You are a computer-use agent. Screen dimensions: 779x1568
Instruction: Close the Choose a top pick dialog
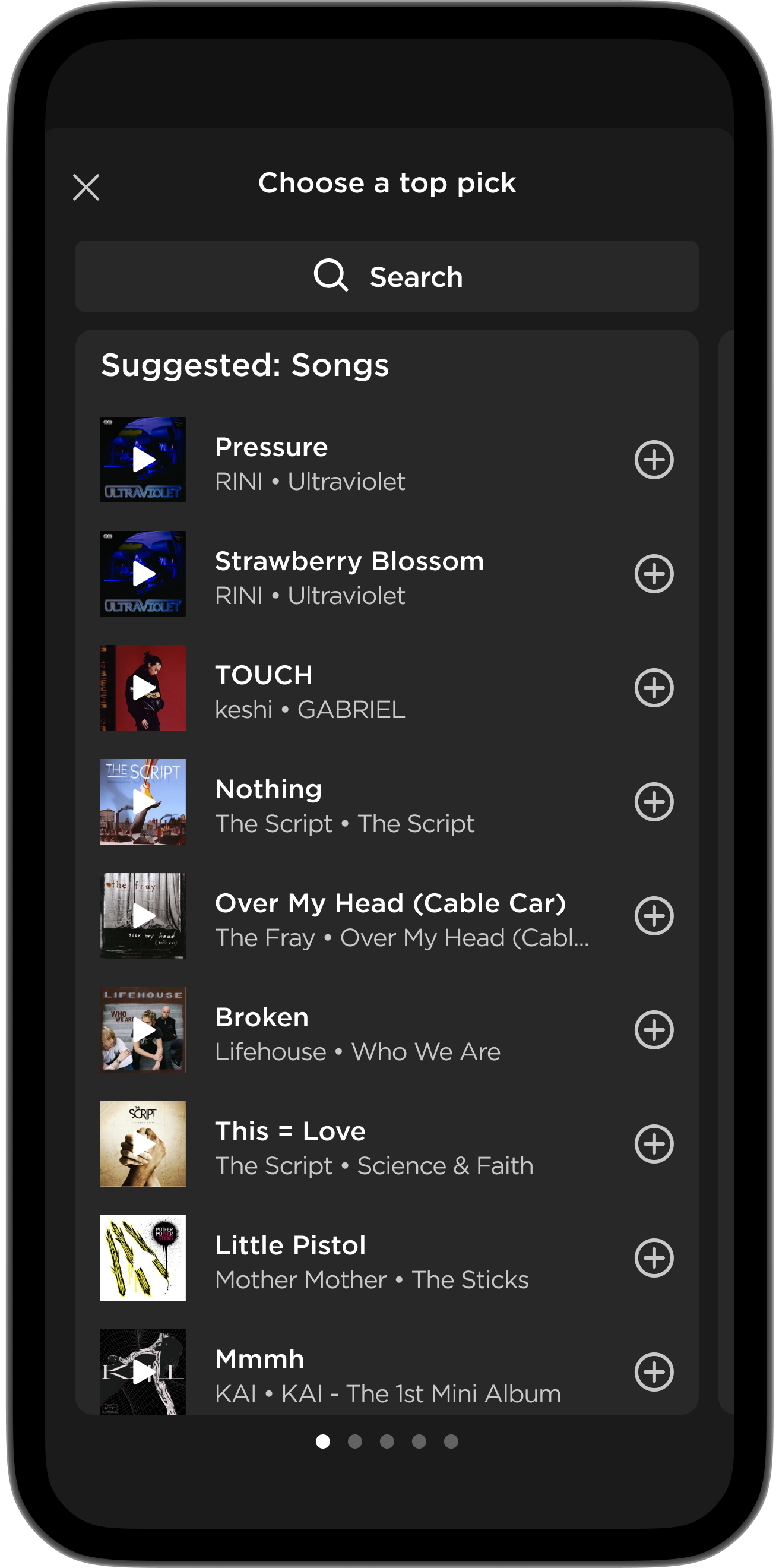(86, 188)
